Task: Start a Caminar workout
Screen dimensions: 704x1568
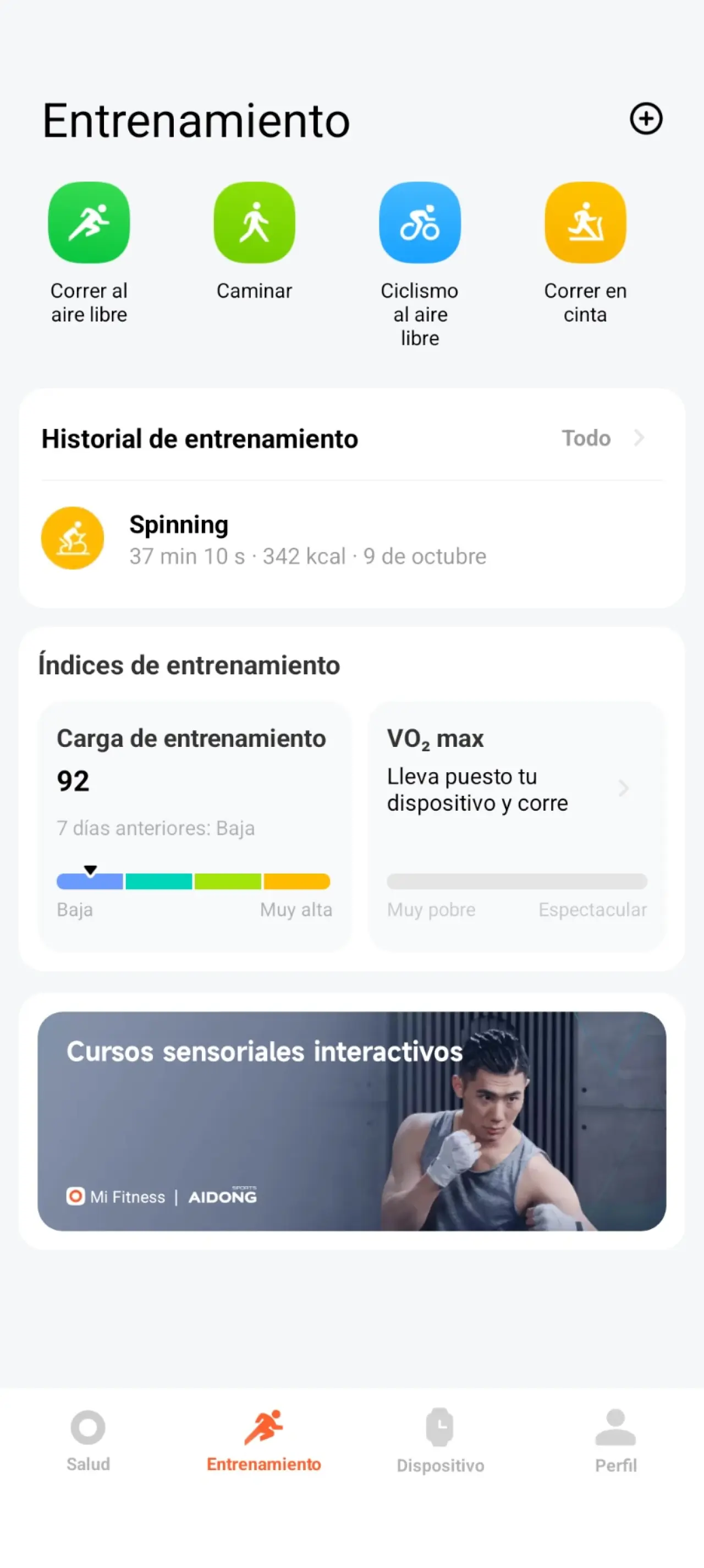Action: (x=254, y=223)
